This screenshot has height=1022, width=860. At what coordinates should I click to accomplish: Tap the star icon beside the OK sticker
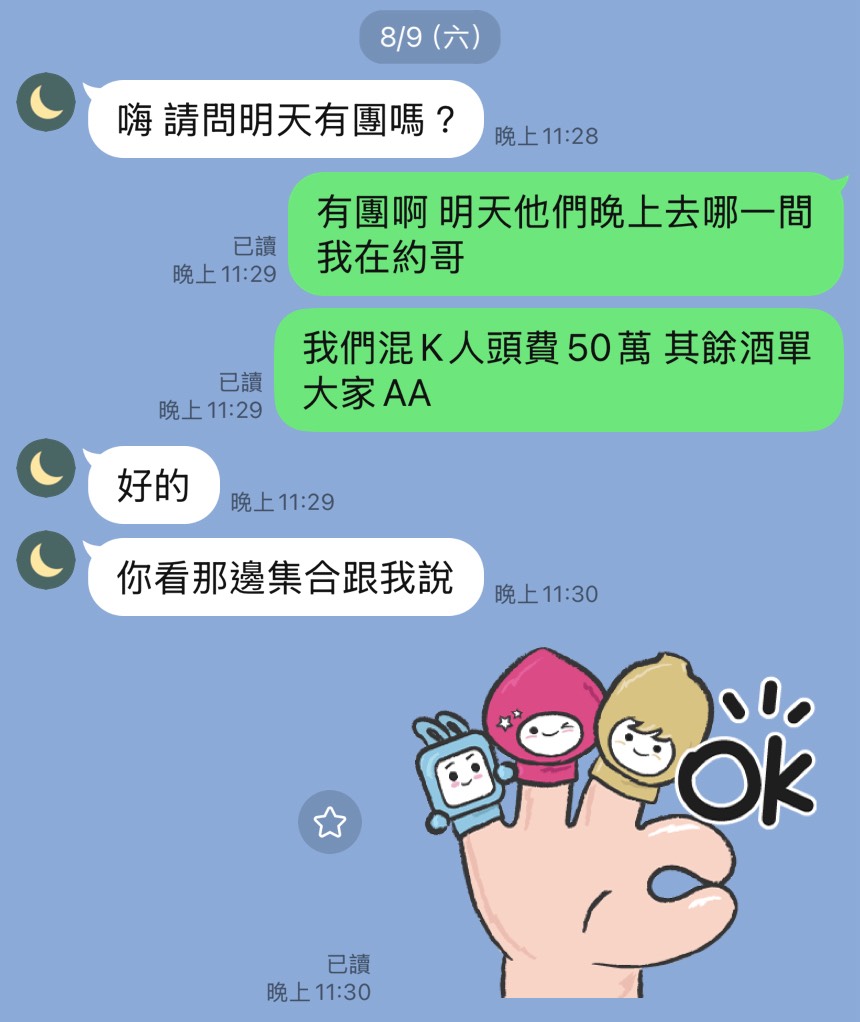[329, 822]
